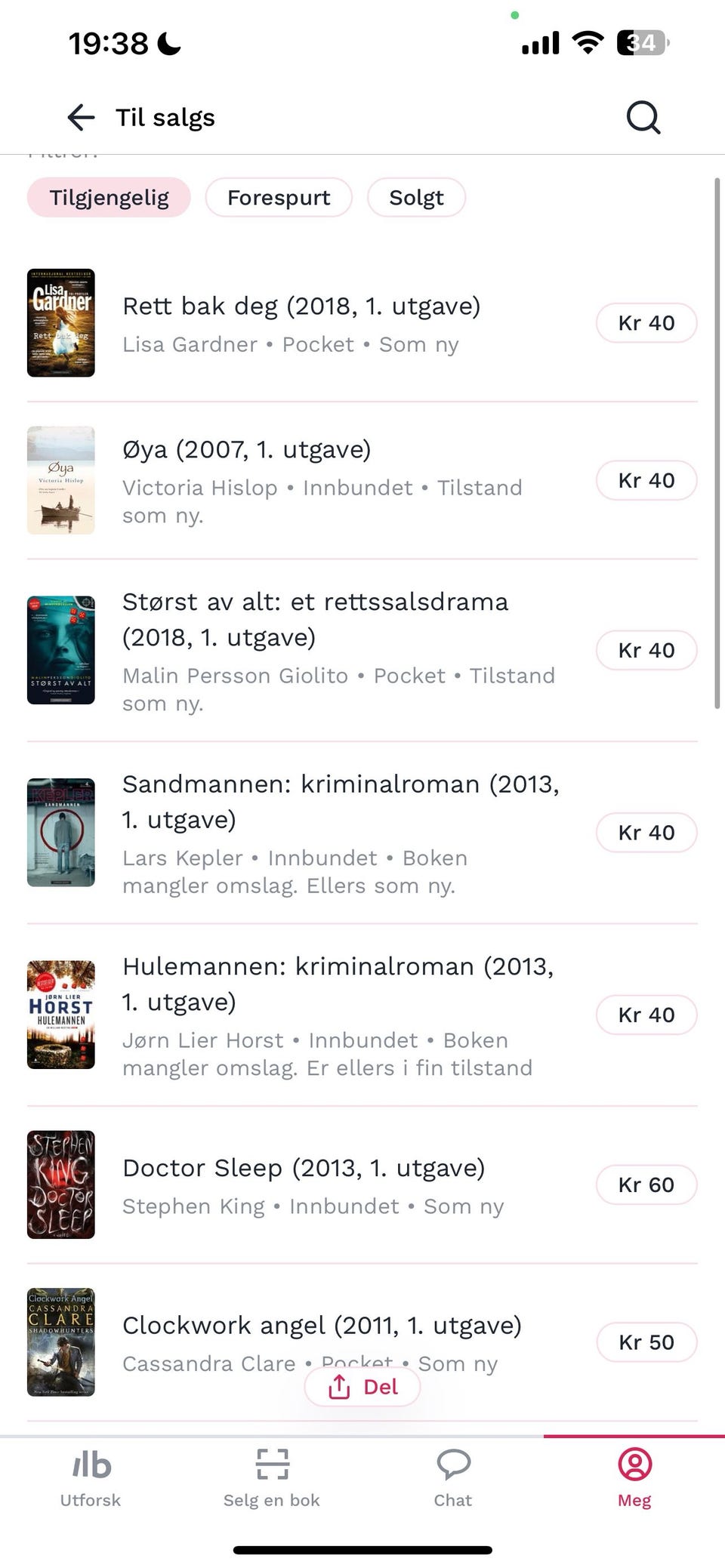The image size is (725, 1568).
Task: Tap the share icon on the Del button
Action: tap(341, 1386)
